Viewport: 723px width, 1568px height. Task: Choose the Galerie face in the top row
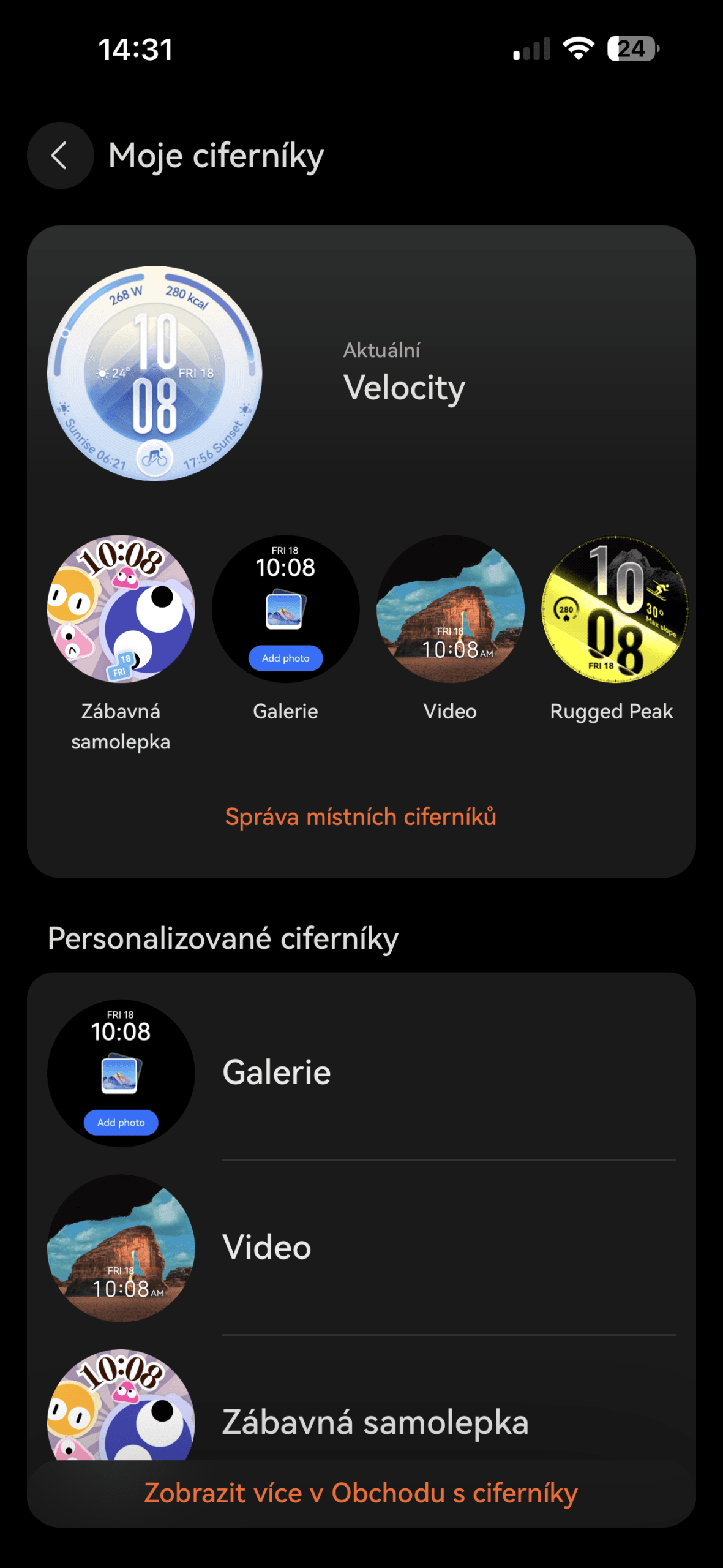(x=286, y=609)
